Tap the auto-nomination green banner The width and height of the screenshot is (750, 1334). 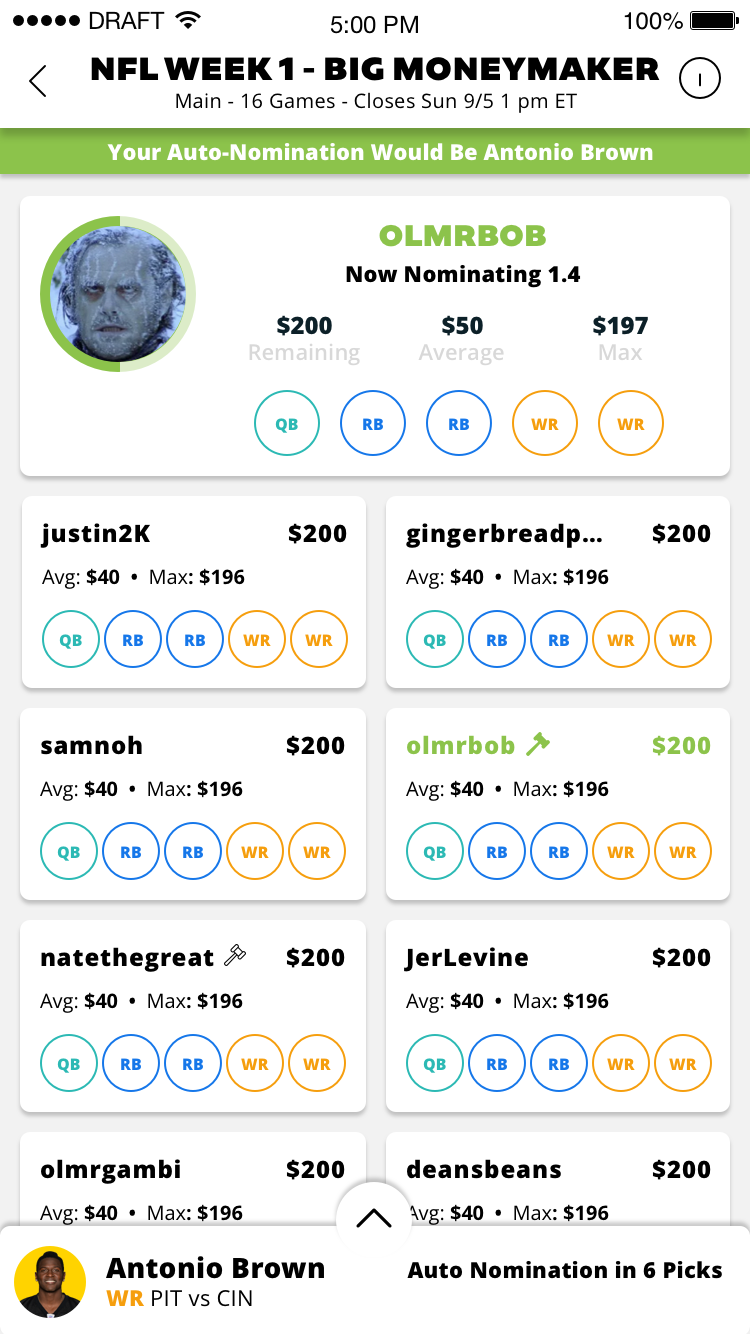pyautogui.click(x=375, y=152)
